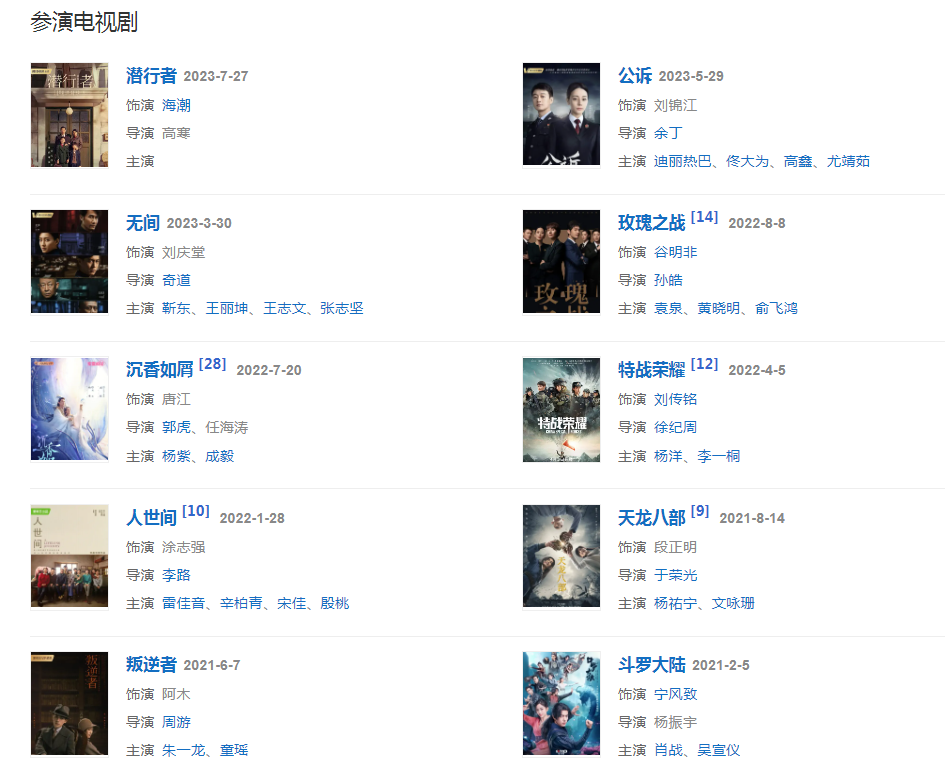
Task: Open the 潜行者 drama title link
Action: 151,76
